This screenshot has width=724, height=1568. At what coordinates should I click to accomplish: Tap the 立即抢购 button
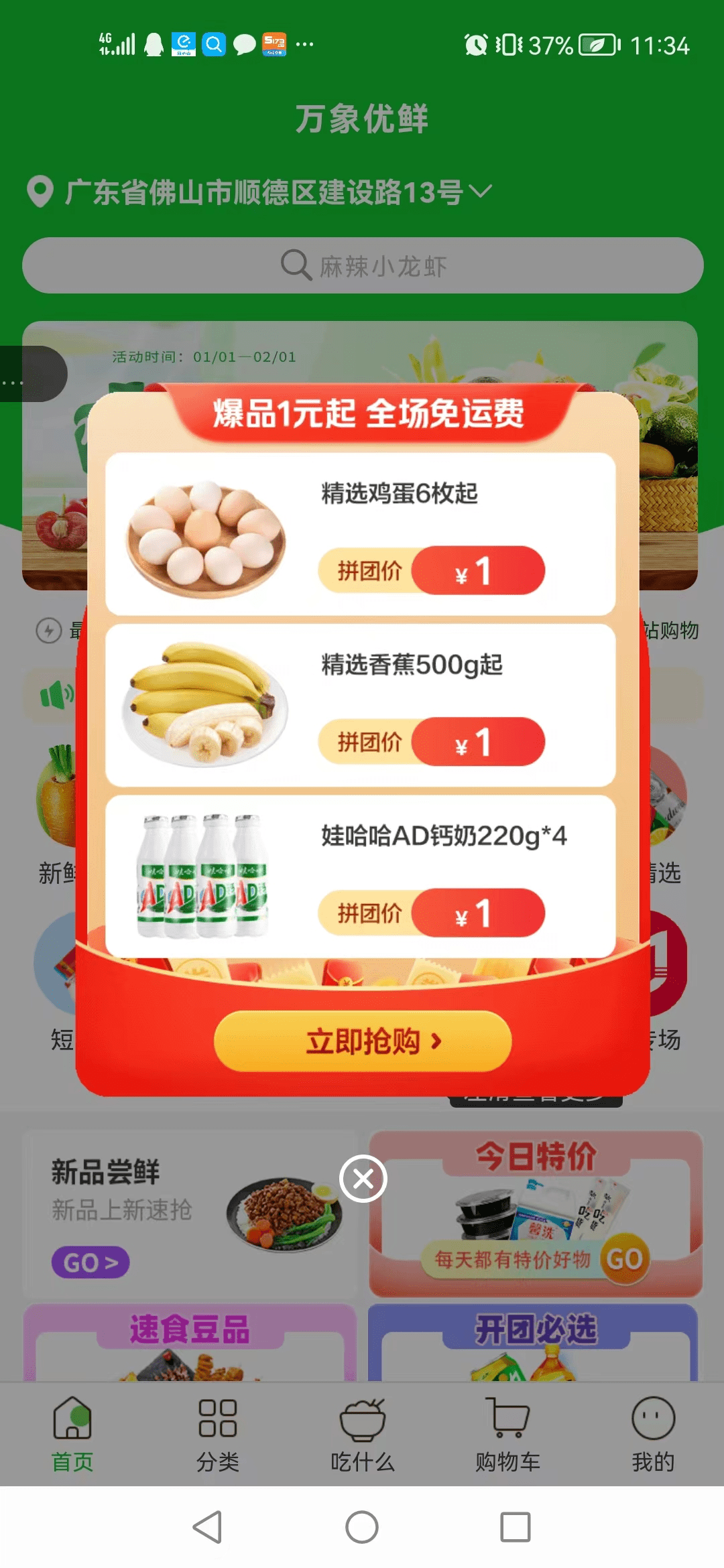coord(363,1041)
